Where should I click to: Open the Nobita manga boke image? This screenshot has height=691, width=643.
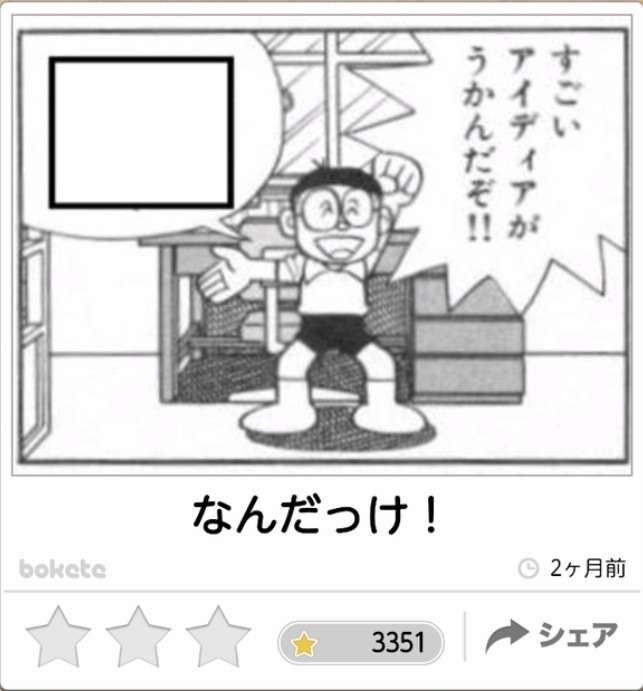(x=322, y=245)
